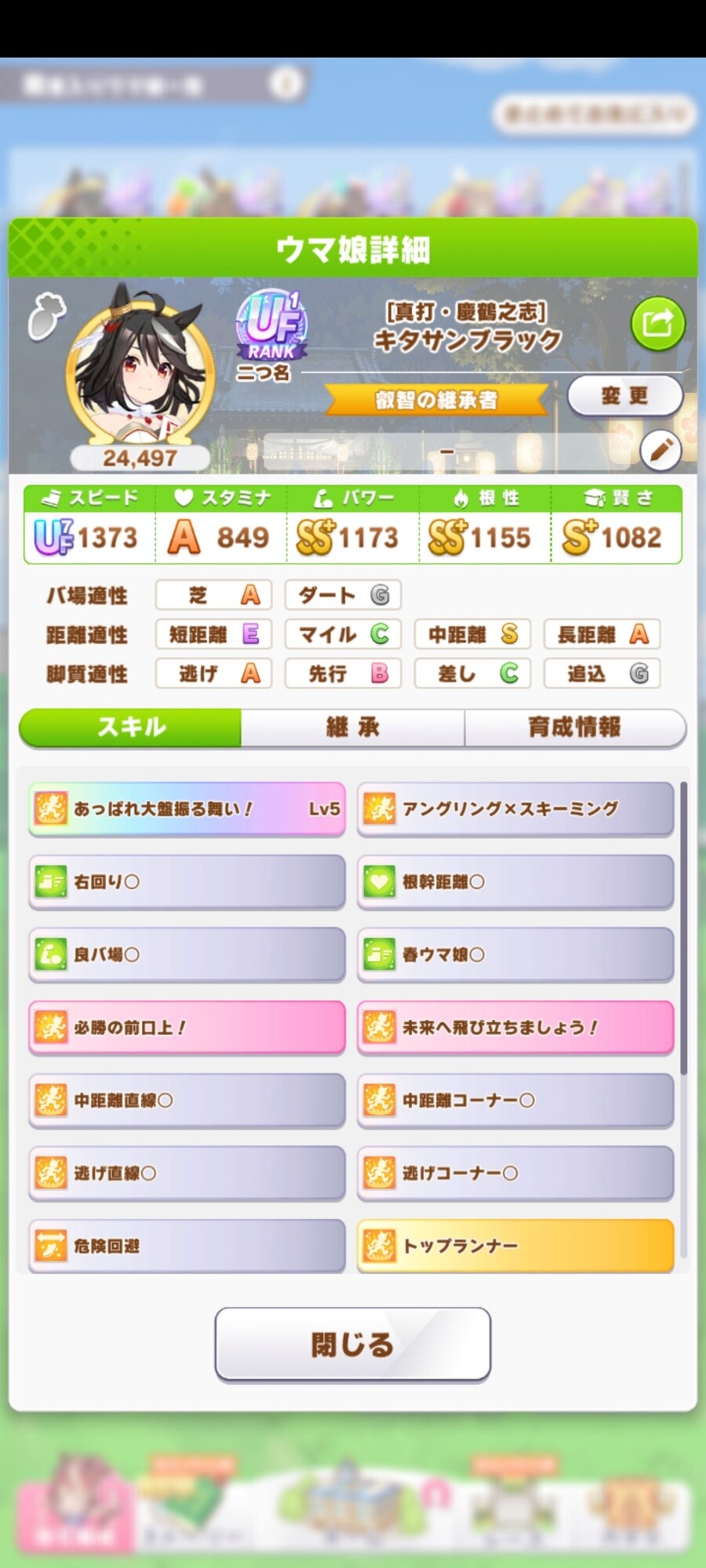Select the スキル tab
Screen dimensions: 706x1568
pyautogui.click(x=130, y=728)
